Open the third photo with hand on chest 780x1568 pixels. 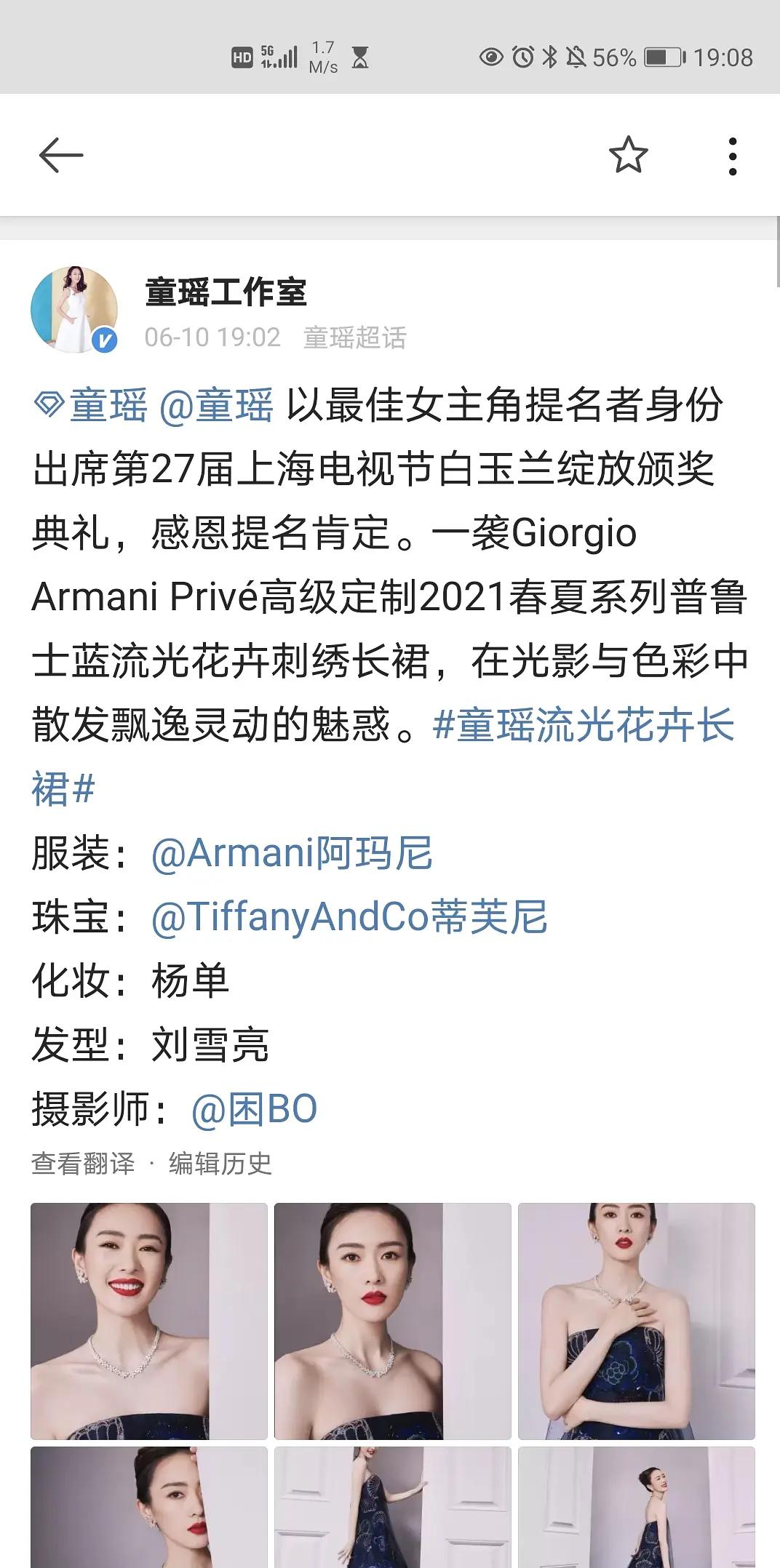(x=636, y=1321)
